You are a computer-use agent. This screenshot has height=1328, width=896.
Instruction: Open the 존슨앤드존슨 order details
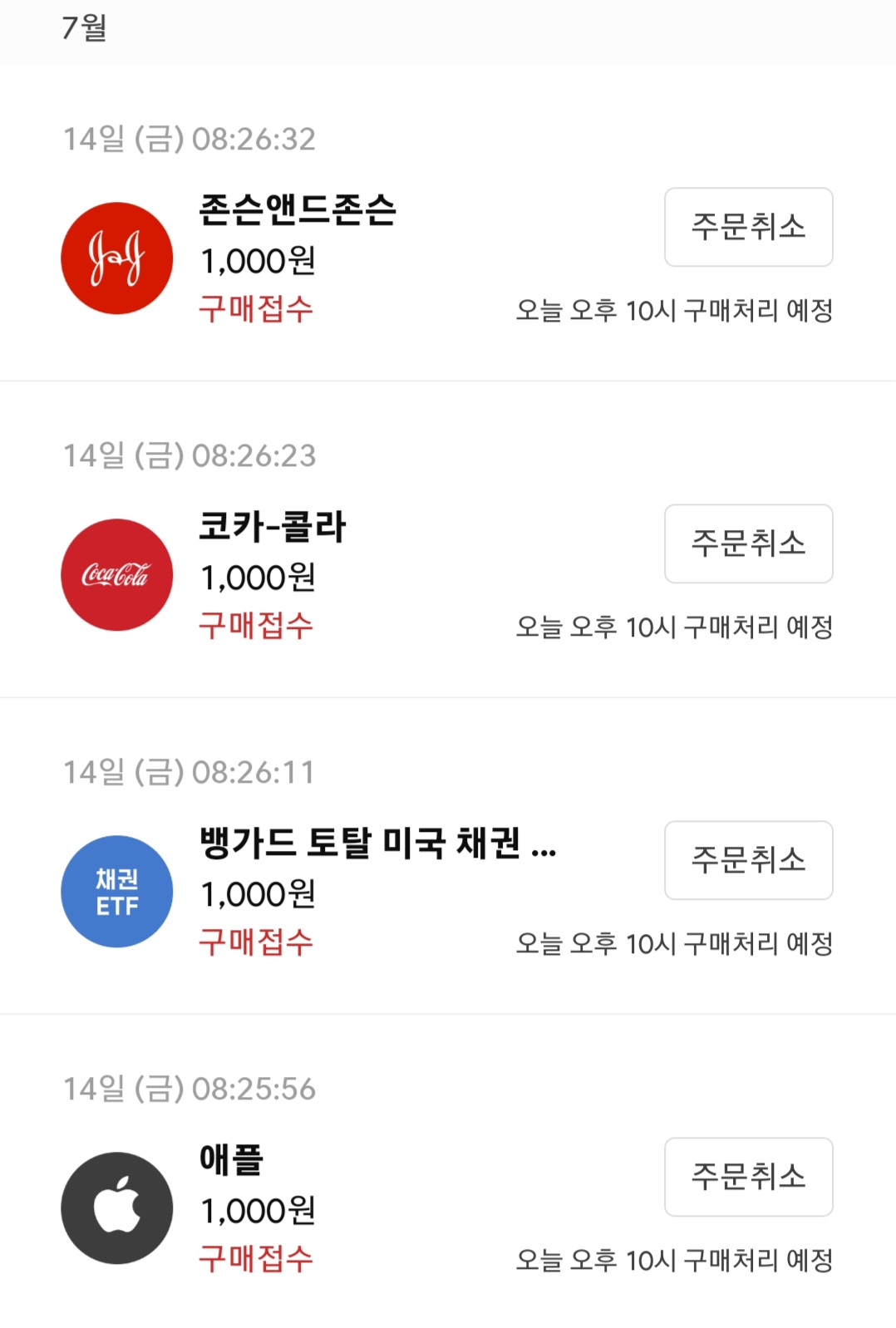coord(448,224)
